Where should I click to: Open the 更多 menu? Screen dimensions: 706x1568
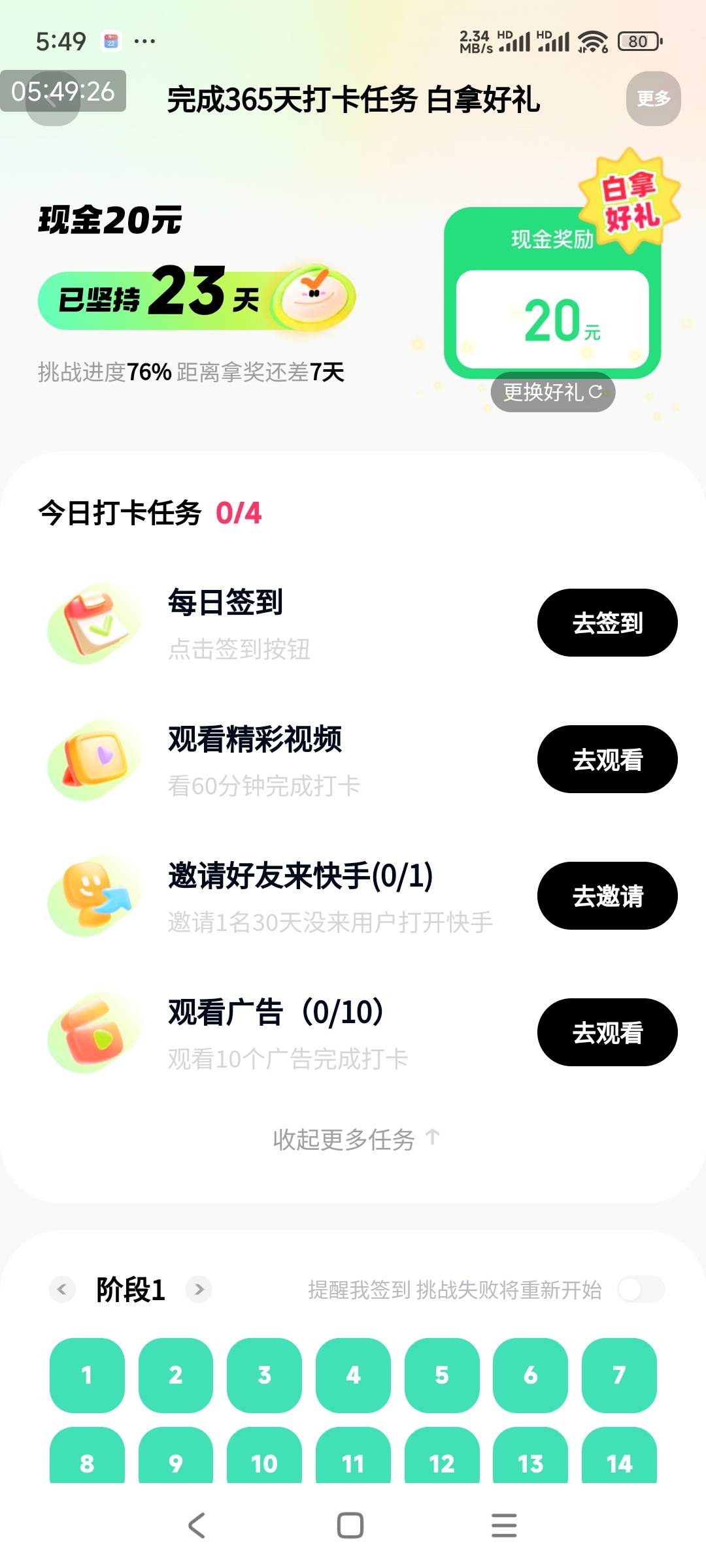(x=653, y=99)
